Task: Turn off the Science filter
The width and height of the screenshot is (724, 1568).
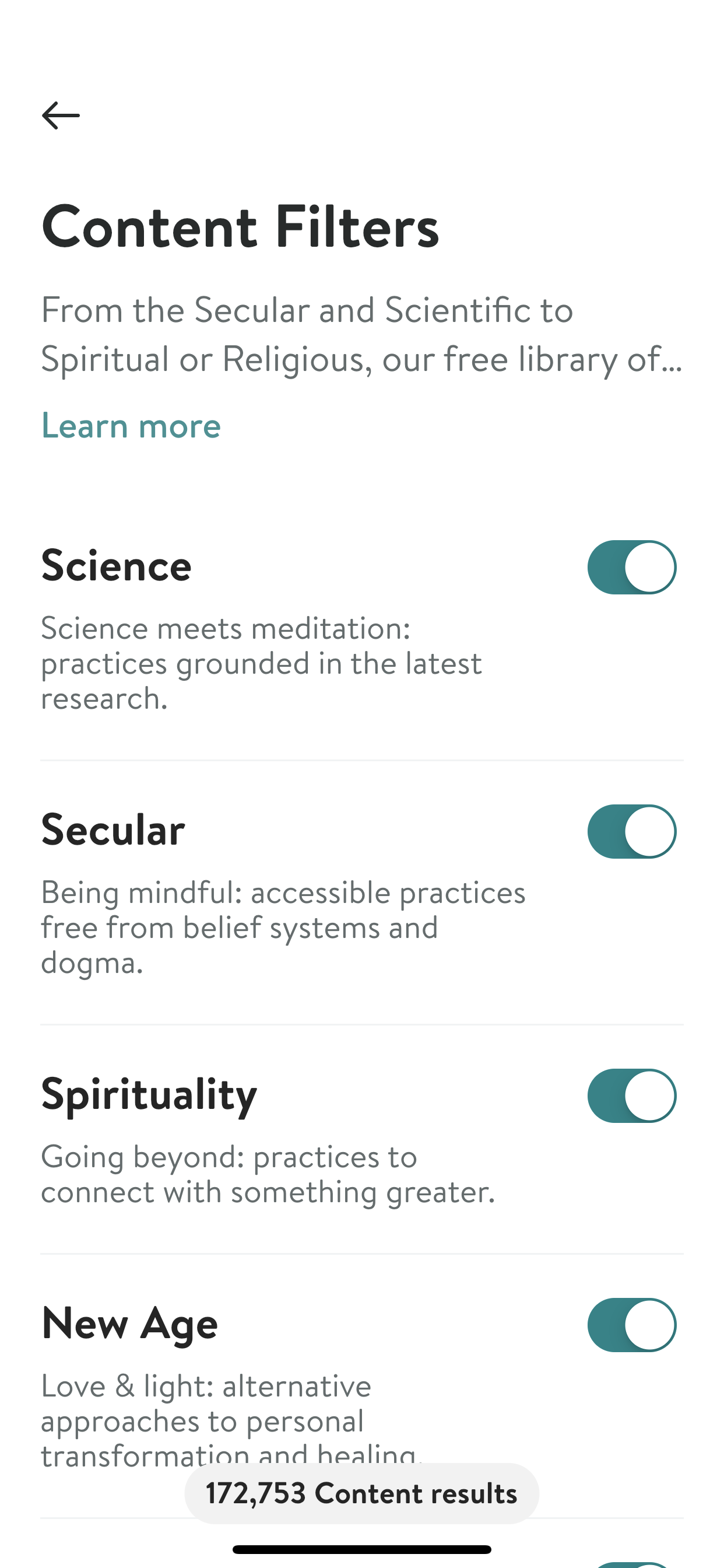Action: [x=631, y=568]
